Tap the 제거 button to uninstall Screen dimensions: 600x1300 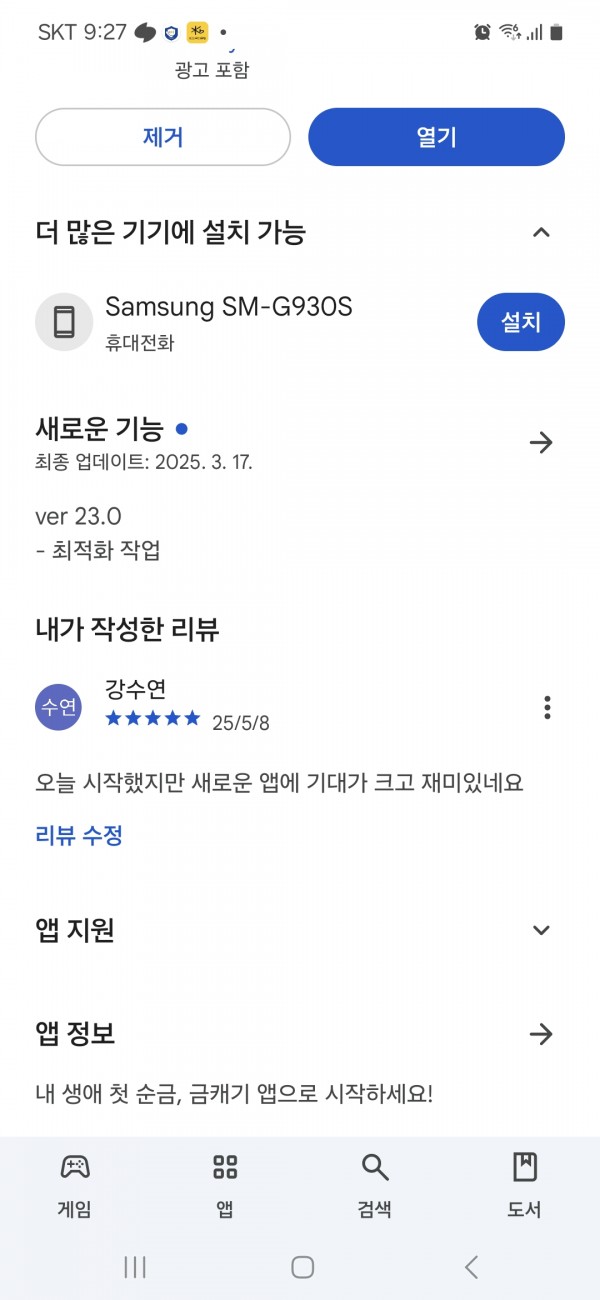163,137
